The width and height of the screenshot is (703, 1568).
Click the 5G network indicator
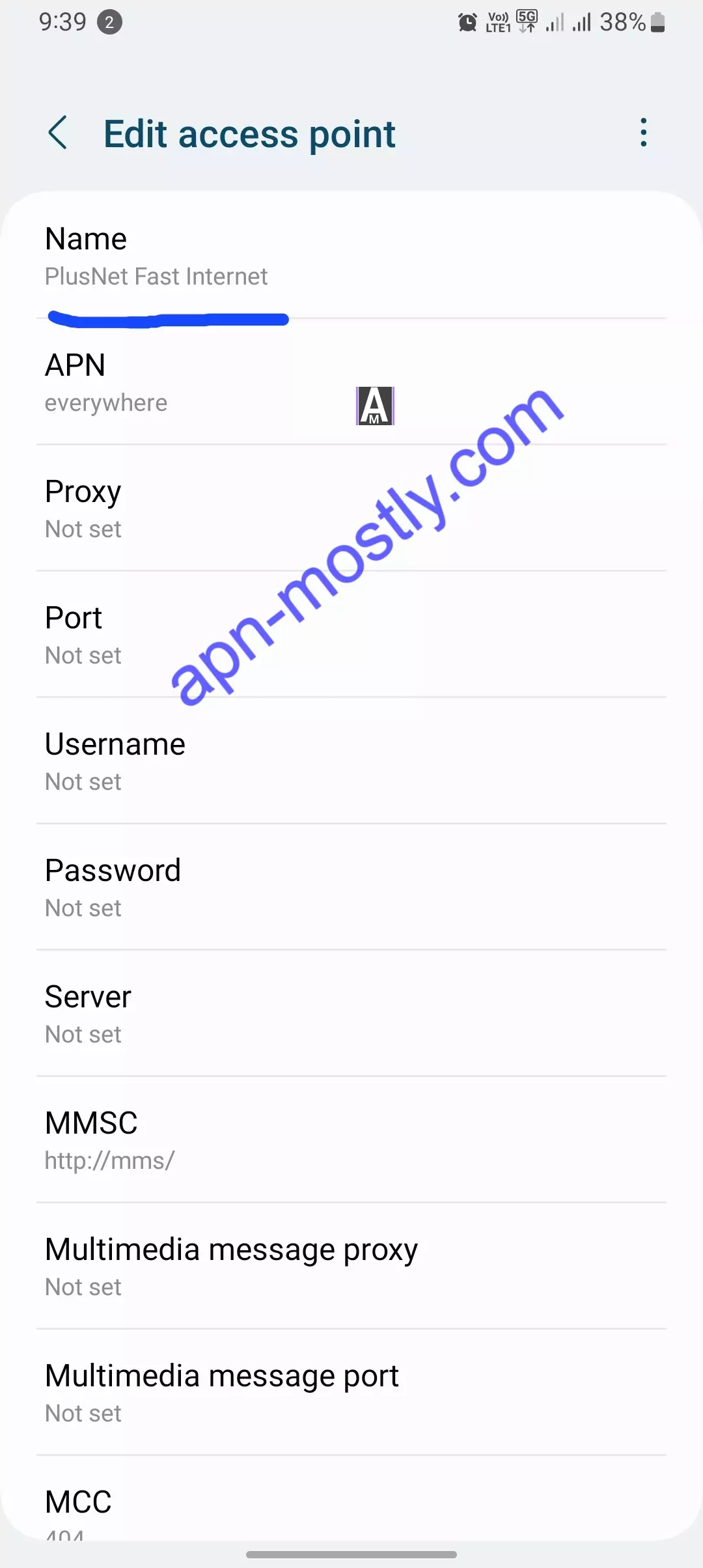point(526,20)
